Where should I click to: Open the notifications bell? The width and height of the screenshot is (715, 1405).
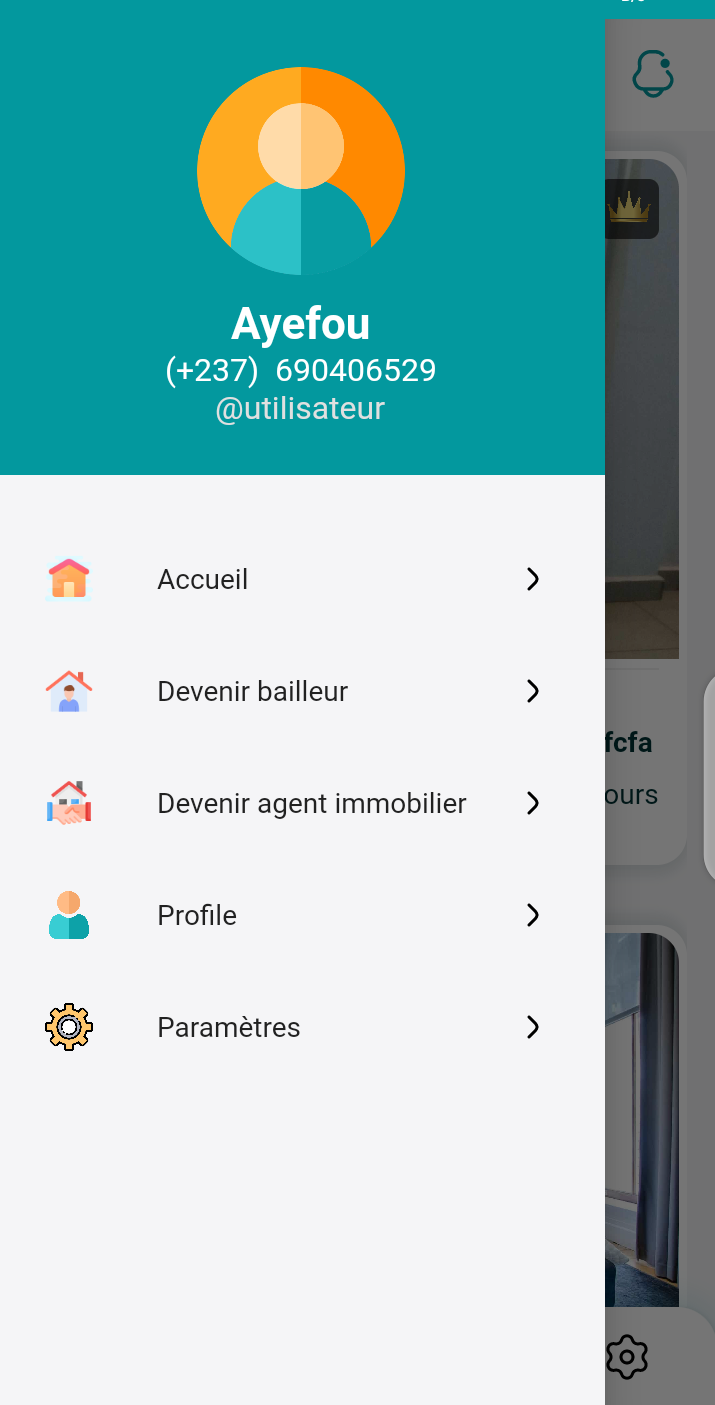653,74
